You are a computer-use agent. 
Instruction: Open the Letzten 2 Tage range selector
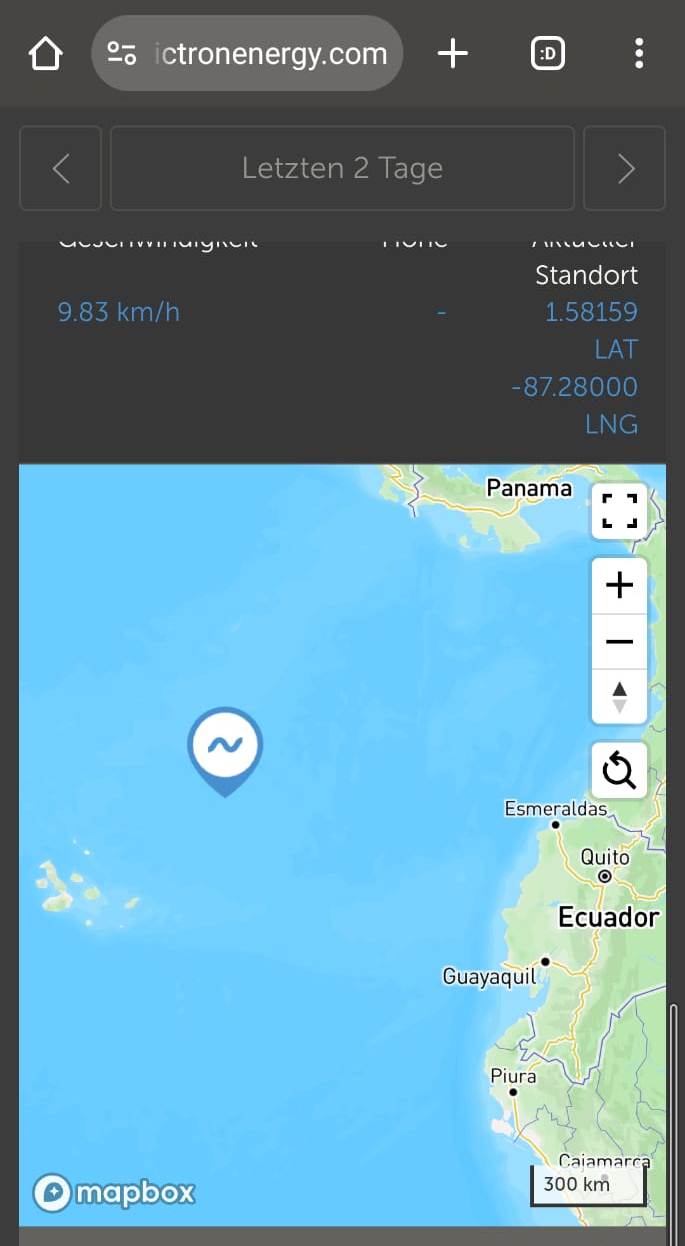point(342,168)
